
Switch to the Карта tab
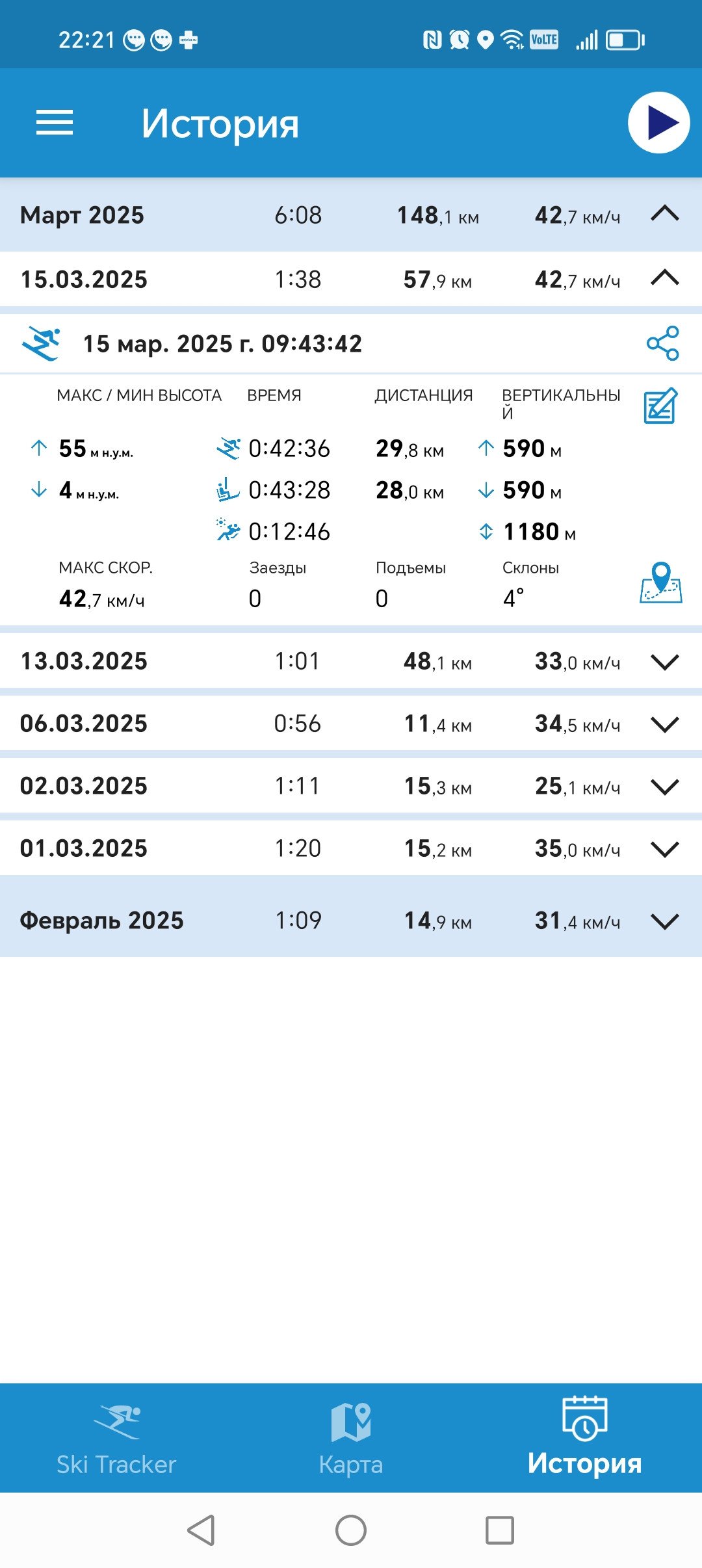[351, 1439]
